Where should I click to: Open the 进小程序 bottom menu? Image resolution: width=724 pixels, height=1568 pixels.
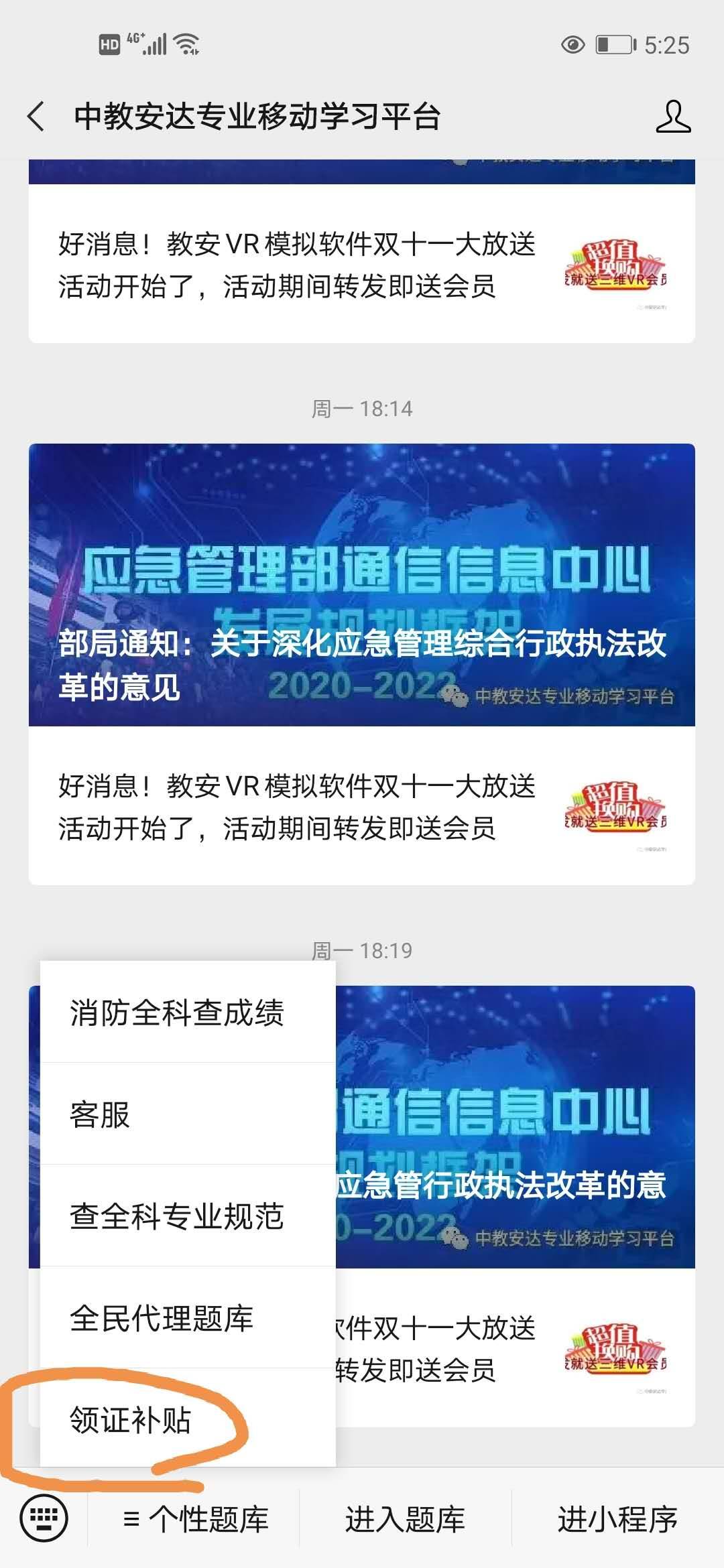click(x=617, y=1518)
